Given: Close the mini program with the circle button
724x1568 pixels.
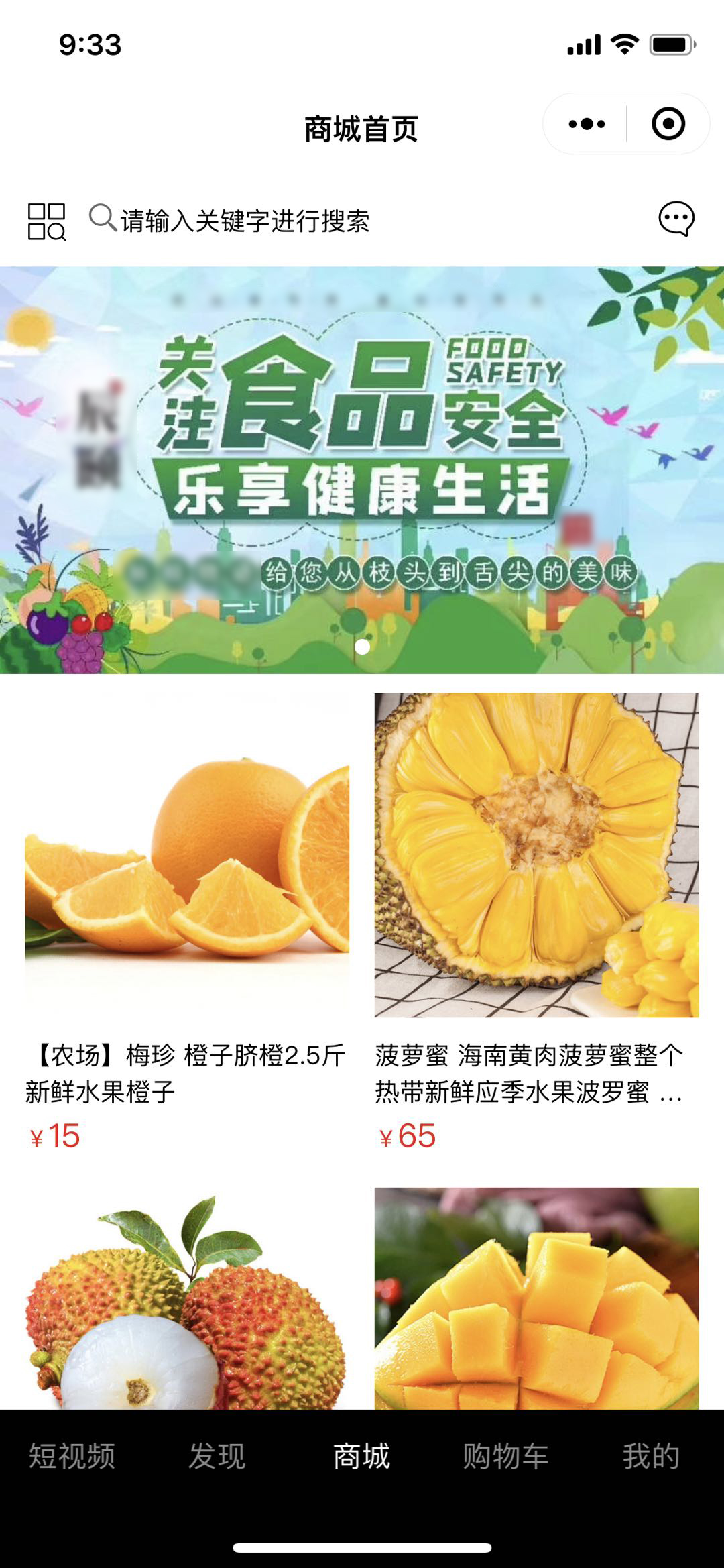Looking at the screenshot, I should tap(668, 124).
